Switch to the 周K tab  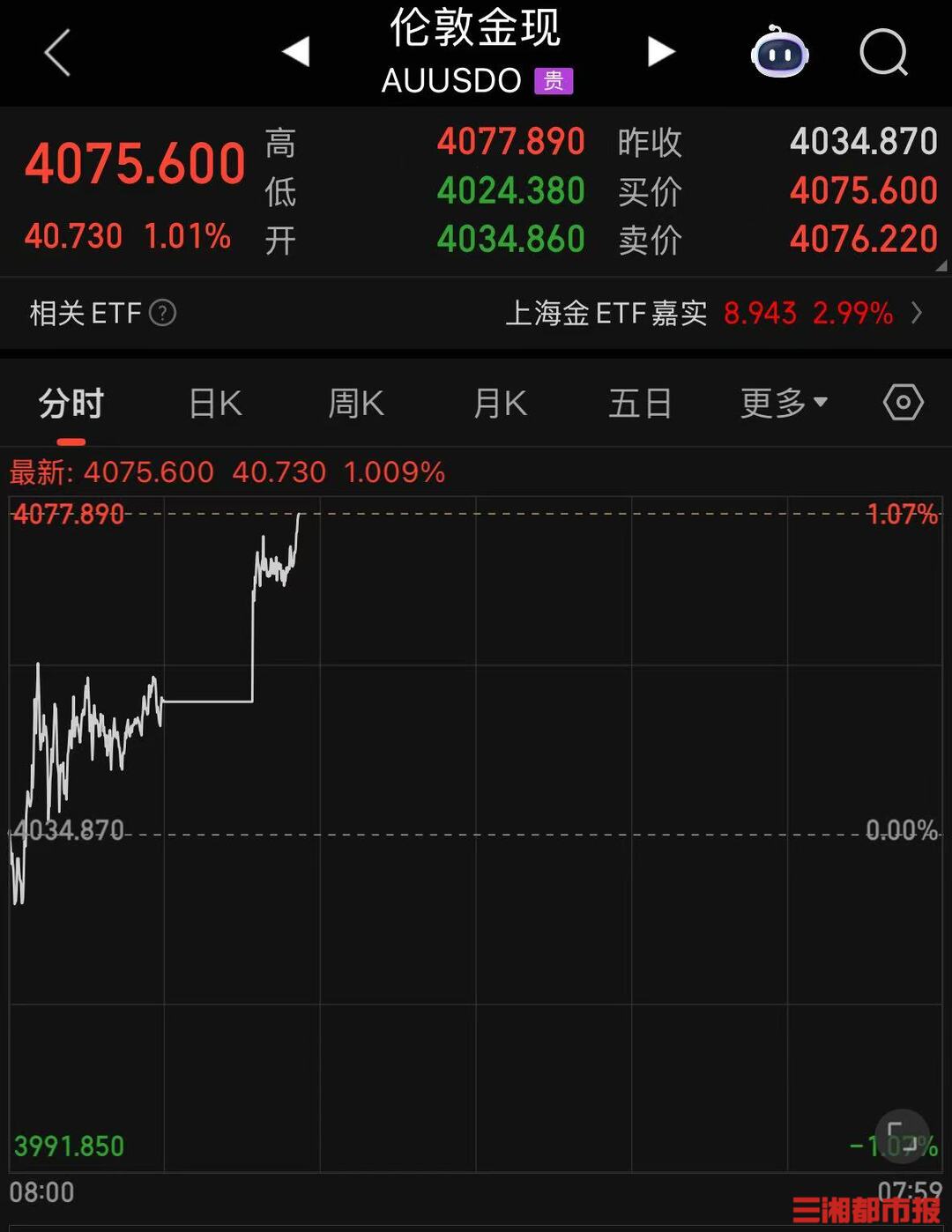click(x=356, y=404)
